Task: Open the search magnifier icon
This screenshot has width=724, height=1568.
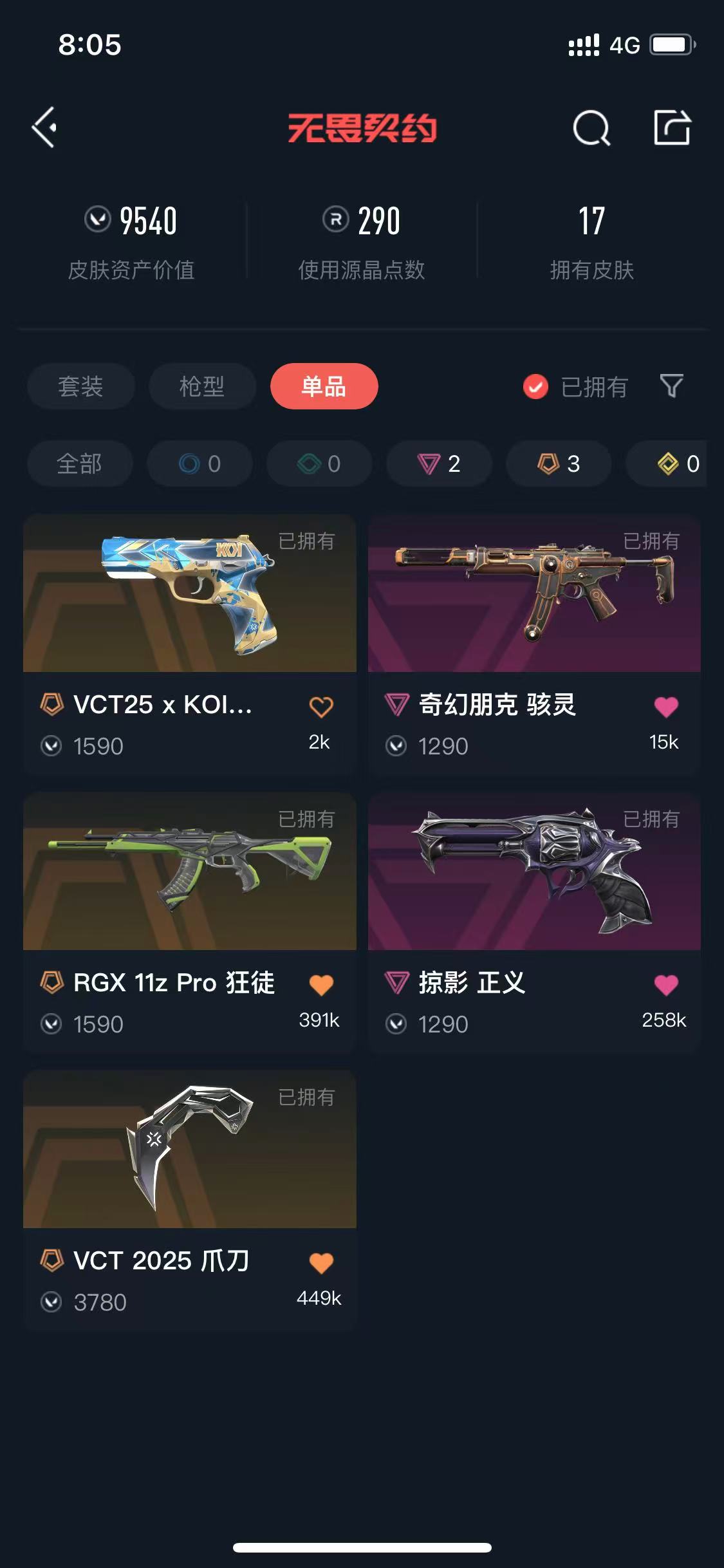Action: click(591, 128)
